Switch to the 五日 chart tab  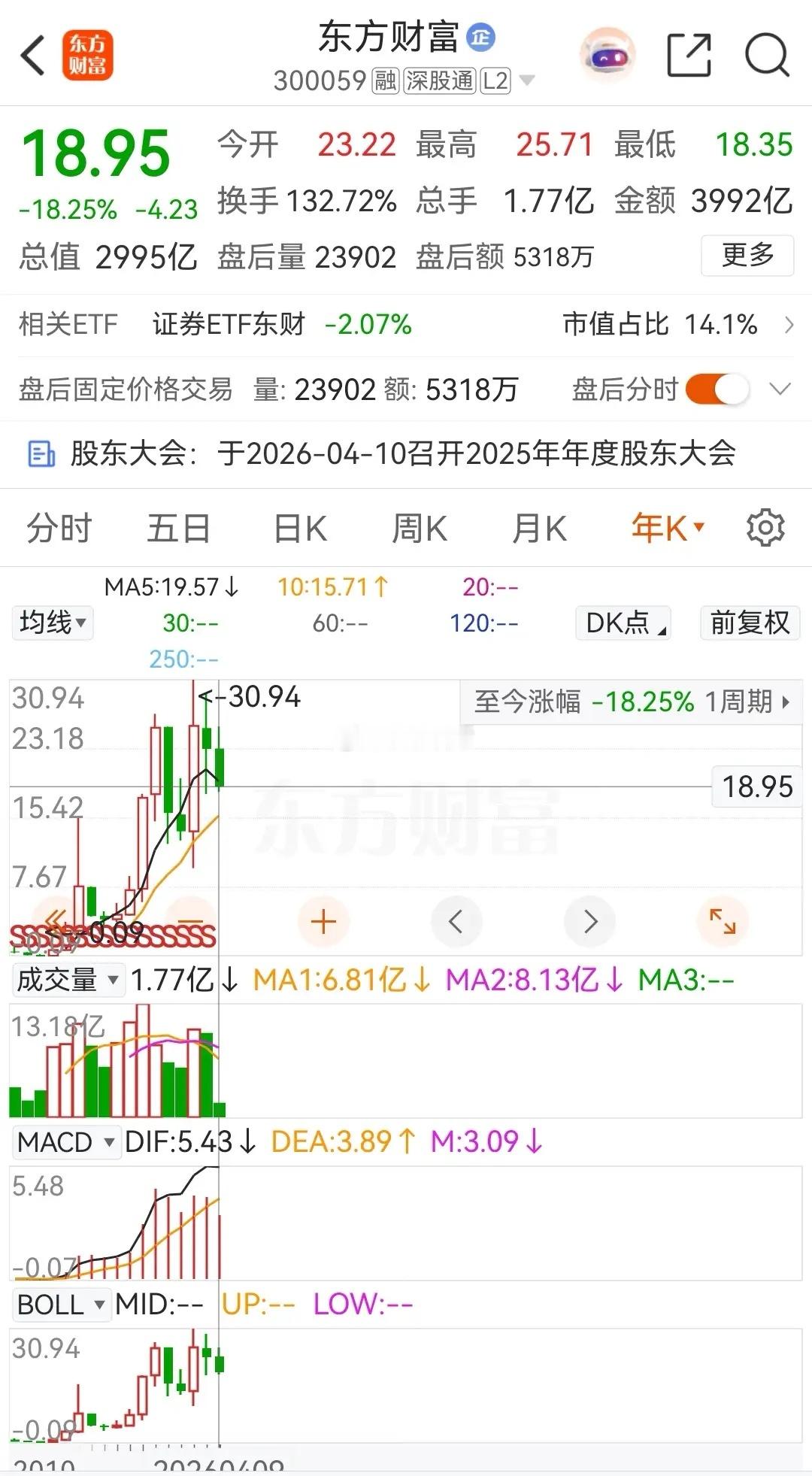coord(178,528)
